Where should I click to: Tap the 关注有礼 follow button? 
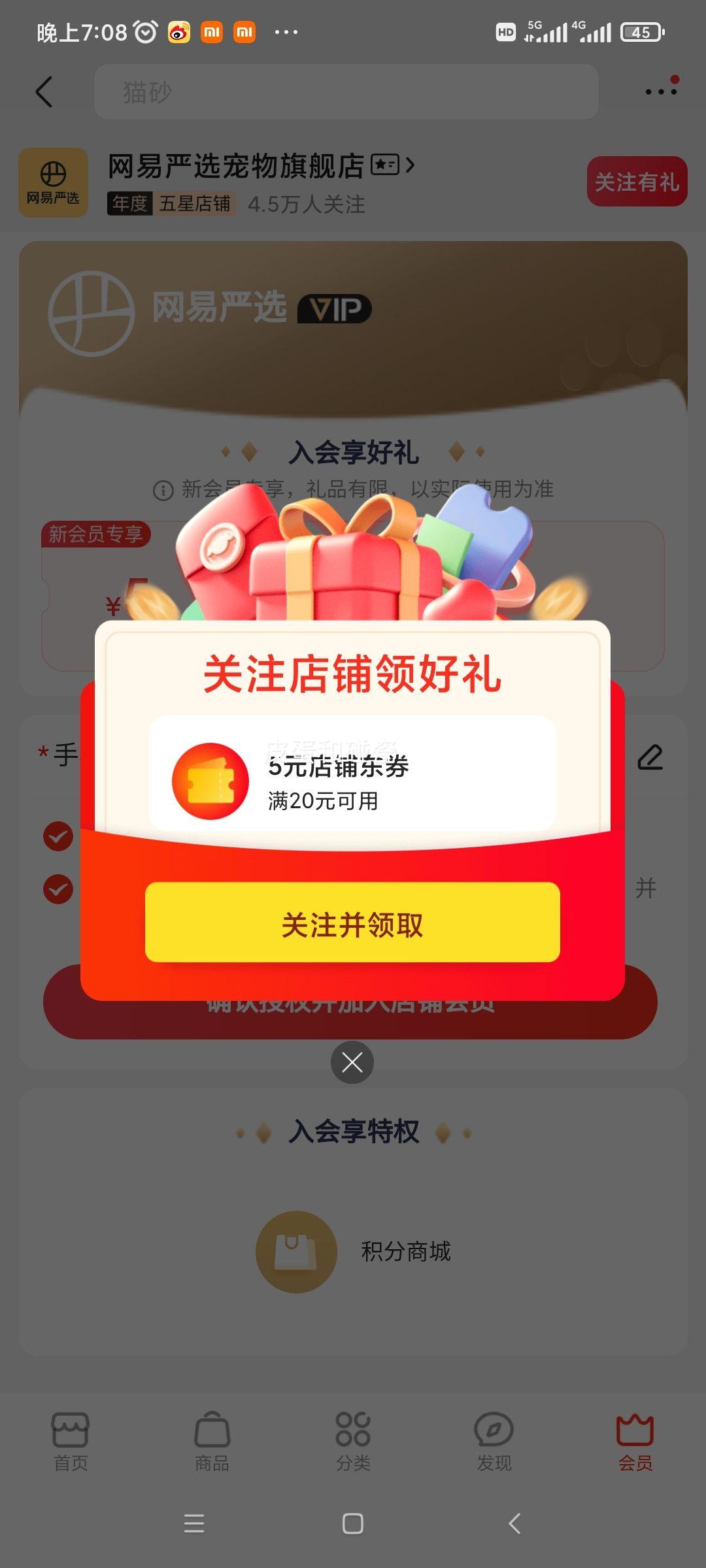[637, 182]
